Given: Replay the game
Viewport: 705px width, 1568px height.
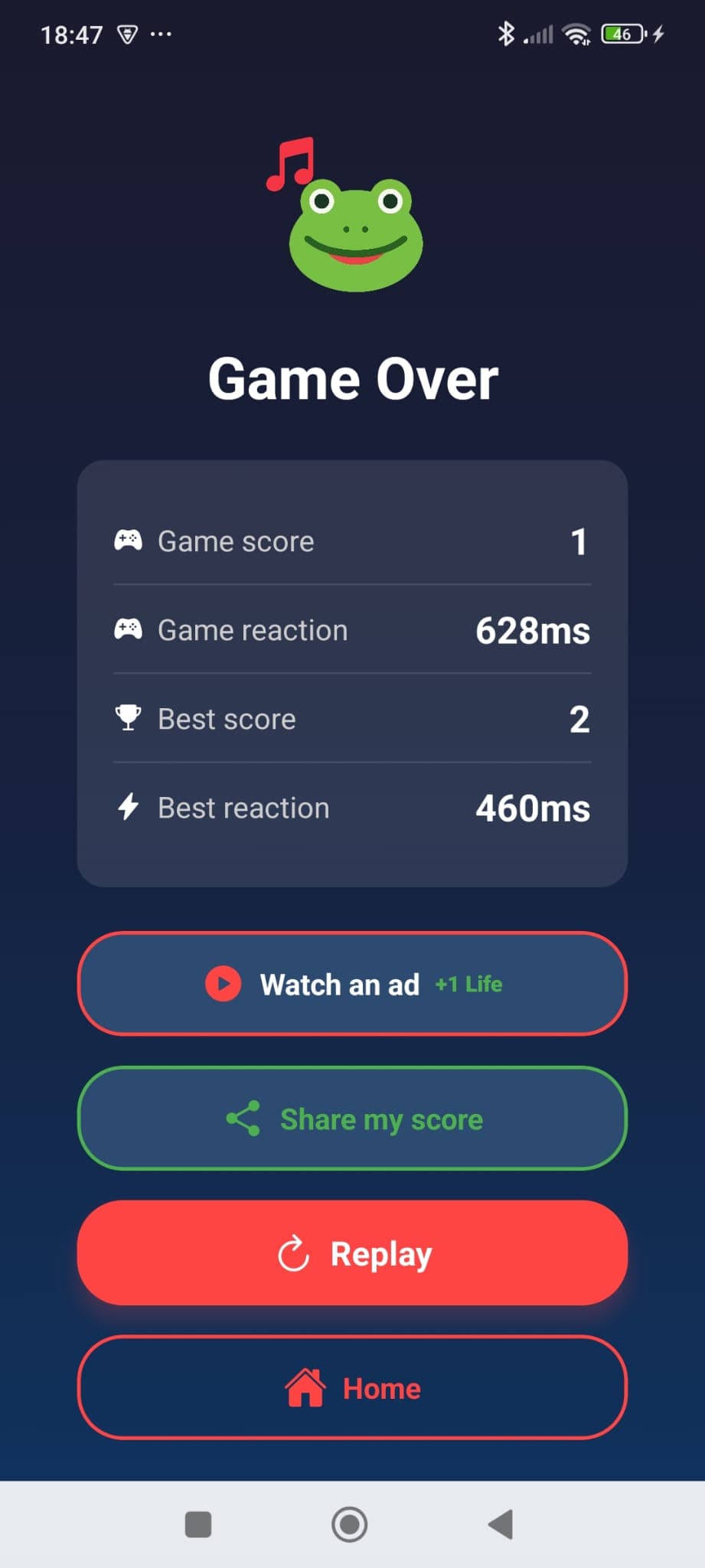Looking at the screenshot, I should (x=352, y=1253).
